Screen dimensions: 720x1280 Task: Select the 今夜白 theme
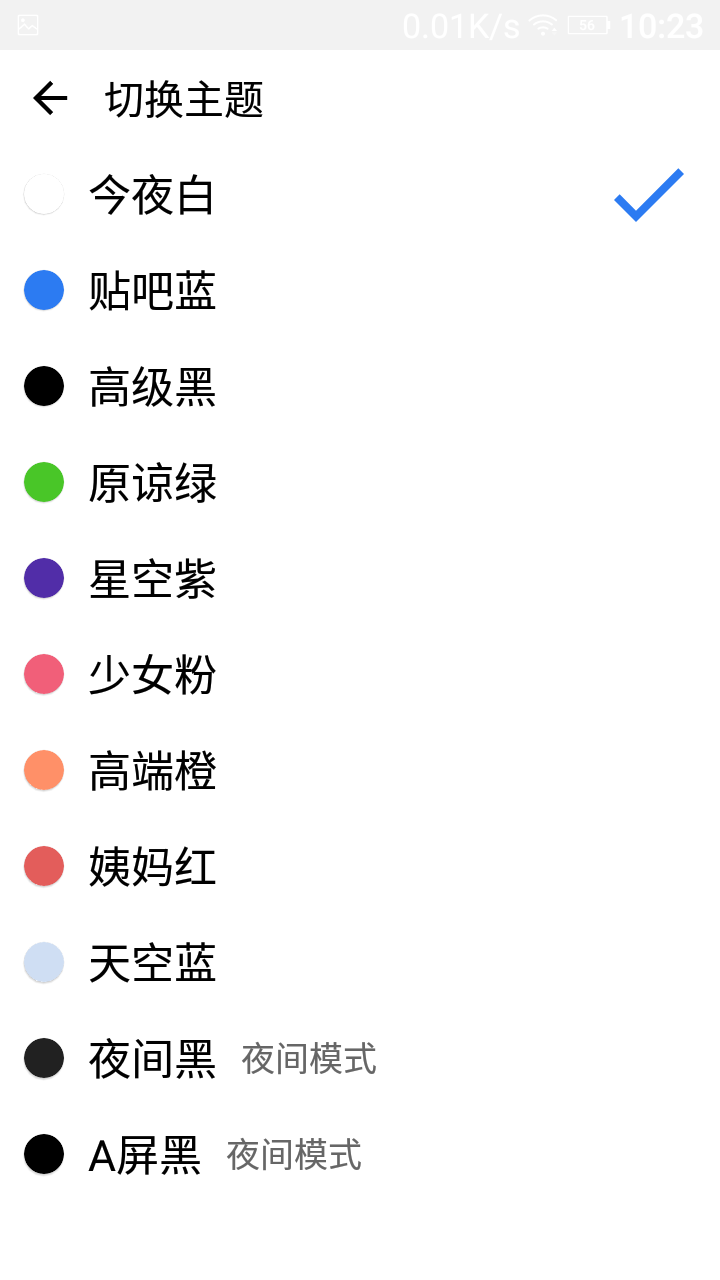152,195
